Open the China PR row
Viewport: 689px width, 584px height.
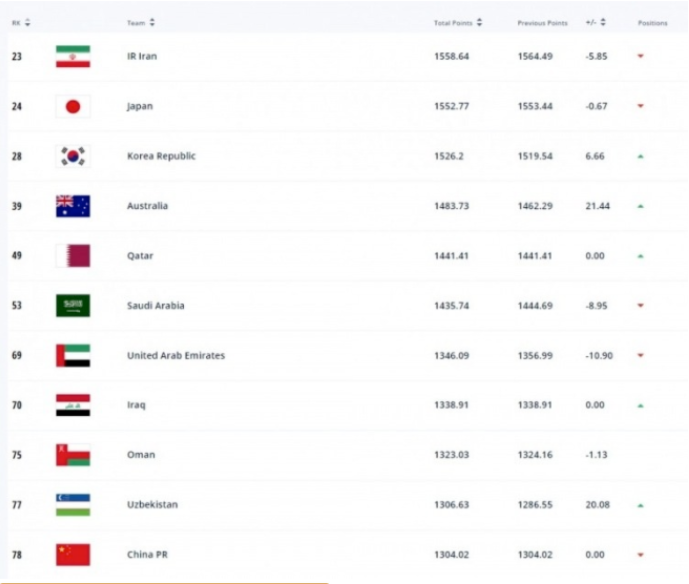click(146, 555)
